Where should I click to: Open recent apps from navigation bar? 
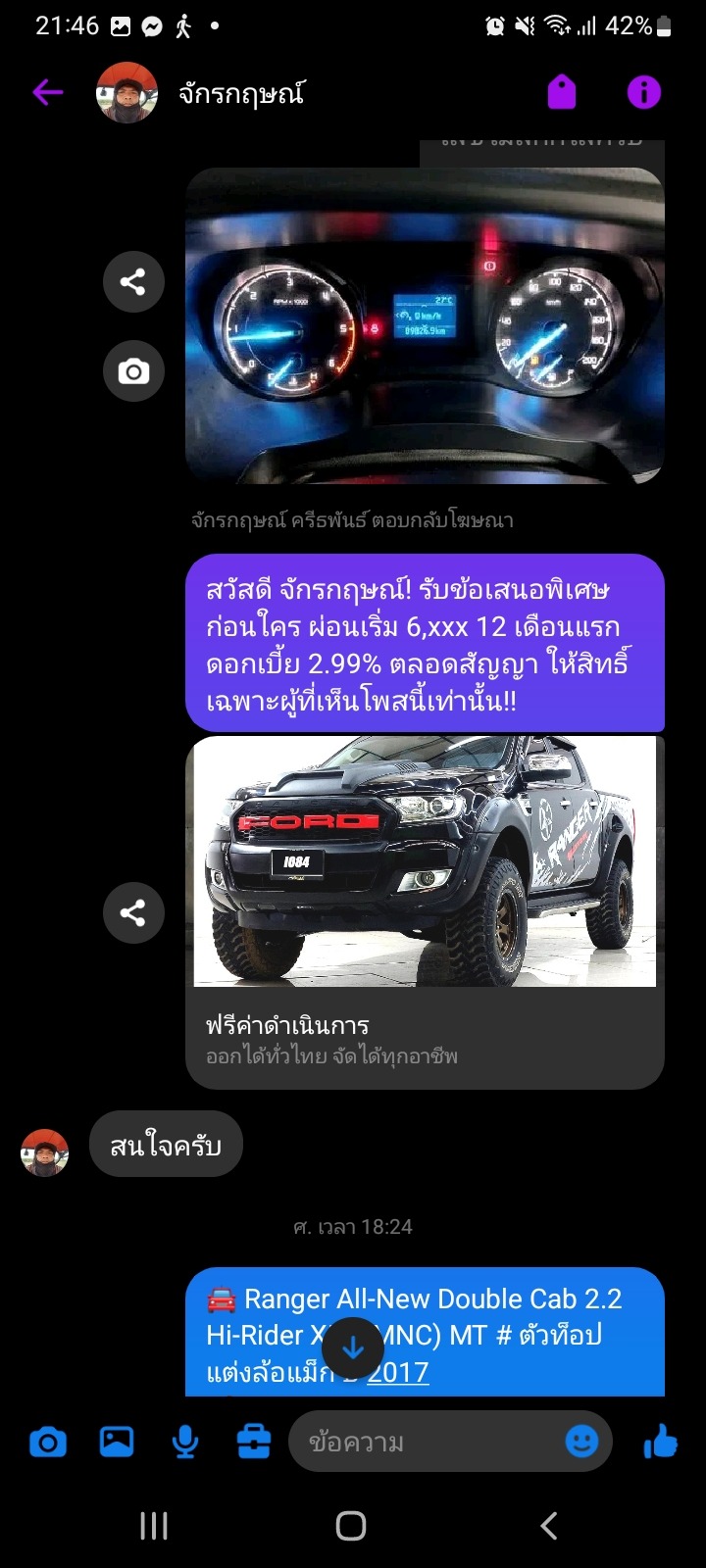click(x=154, y=1526)
